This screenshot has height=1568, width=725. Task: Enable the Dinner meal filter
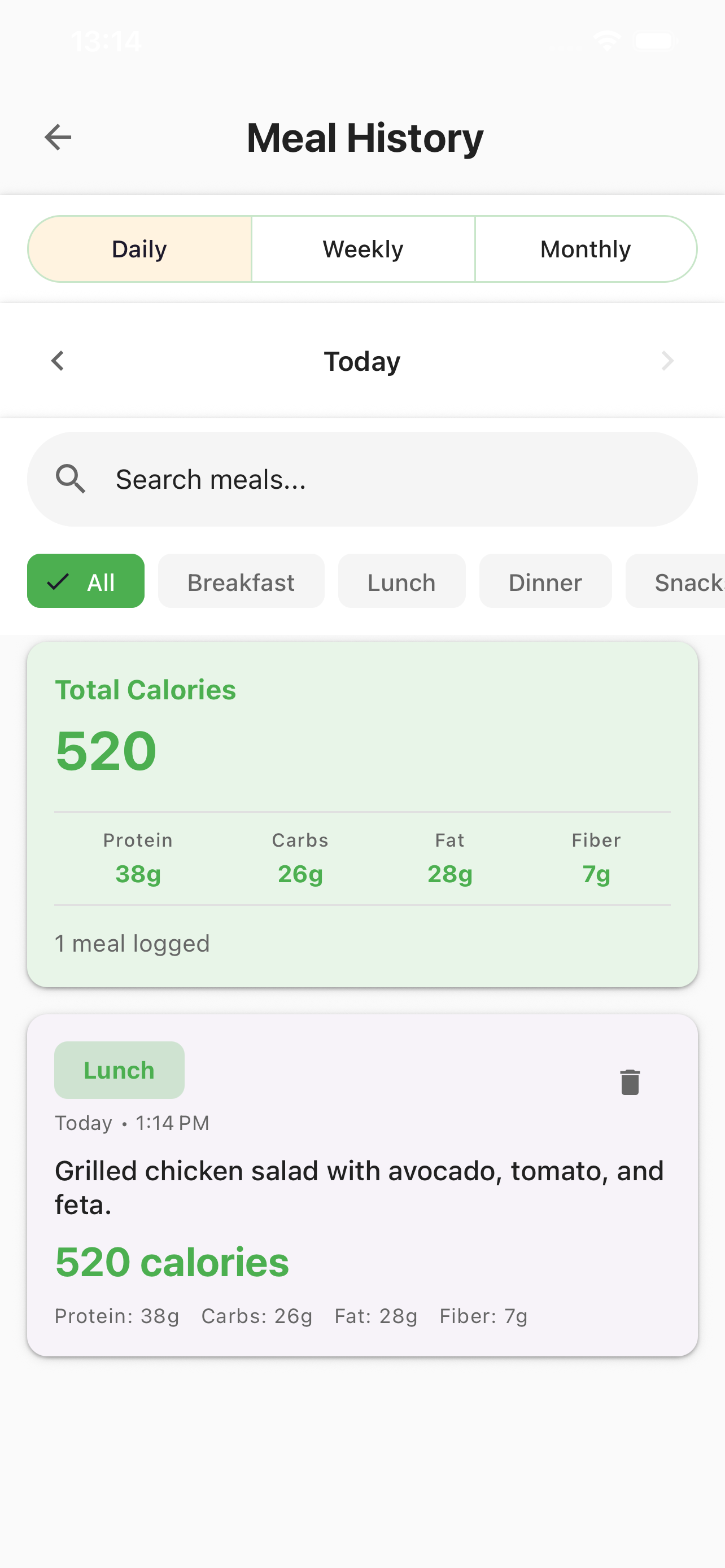[x=545, y=581]
